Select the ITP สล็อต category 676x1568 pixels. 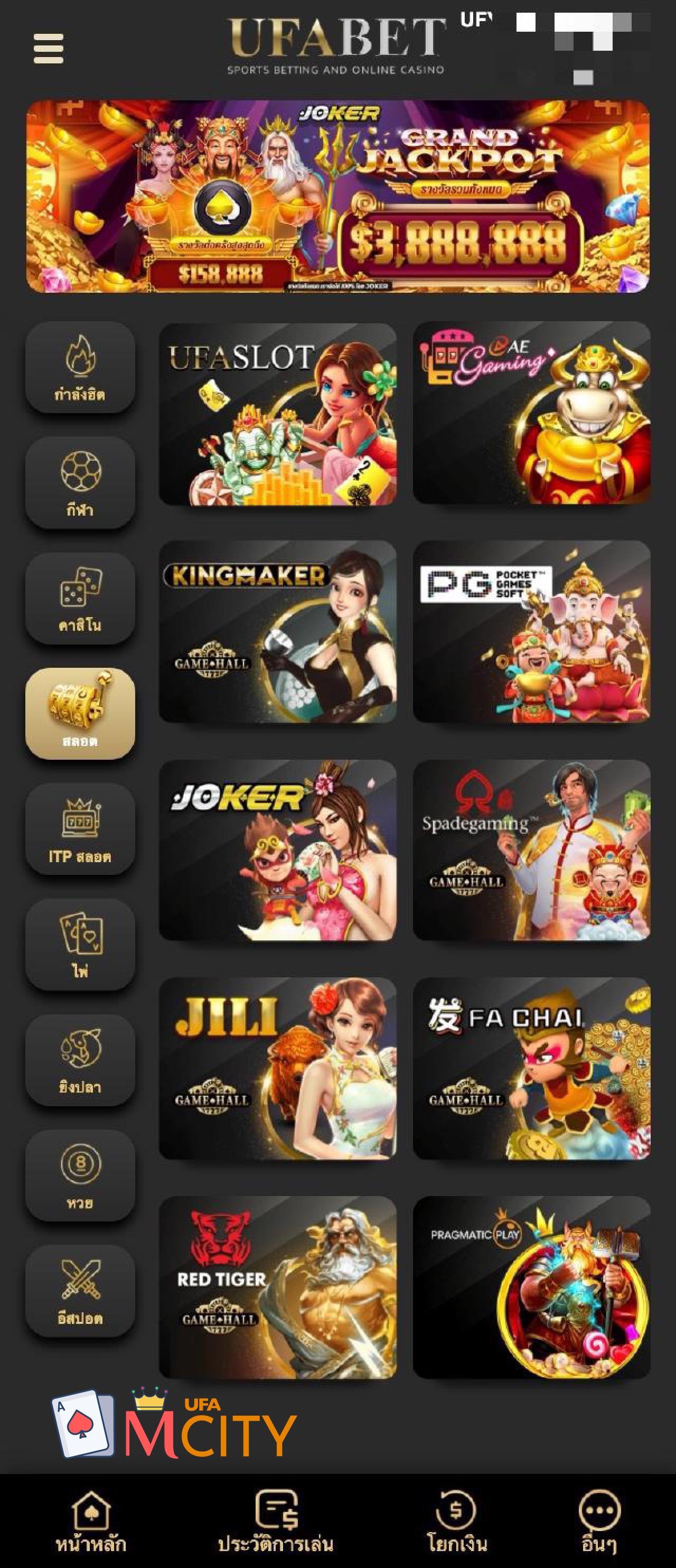click(80, 829)
